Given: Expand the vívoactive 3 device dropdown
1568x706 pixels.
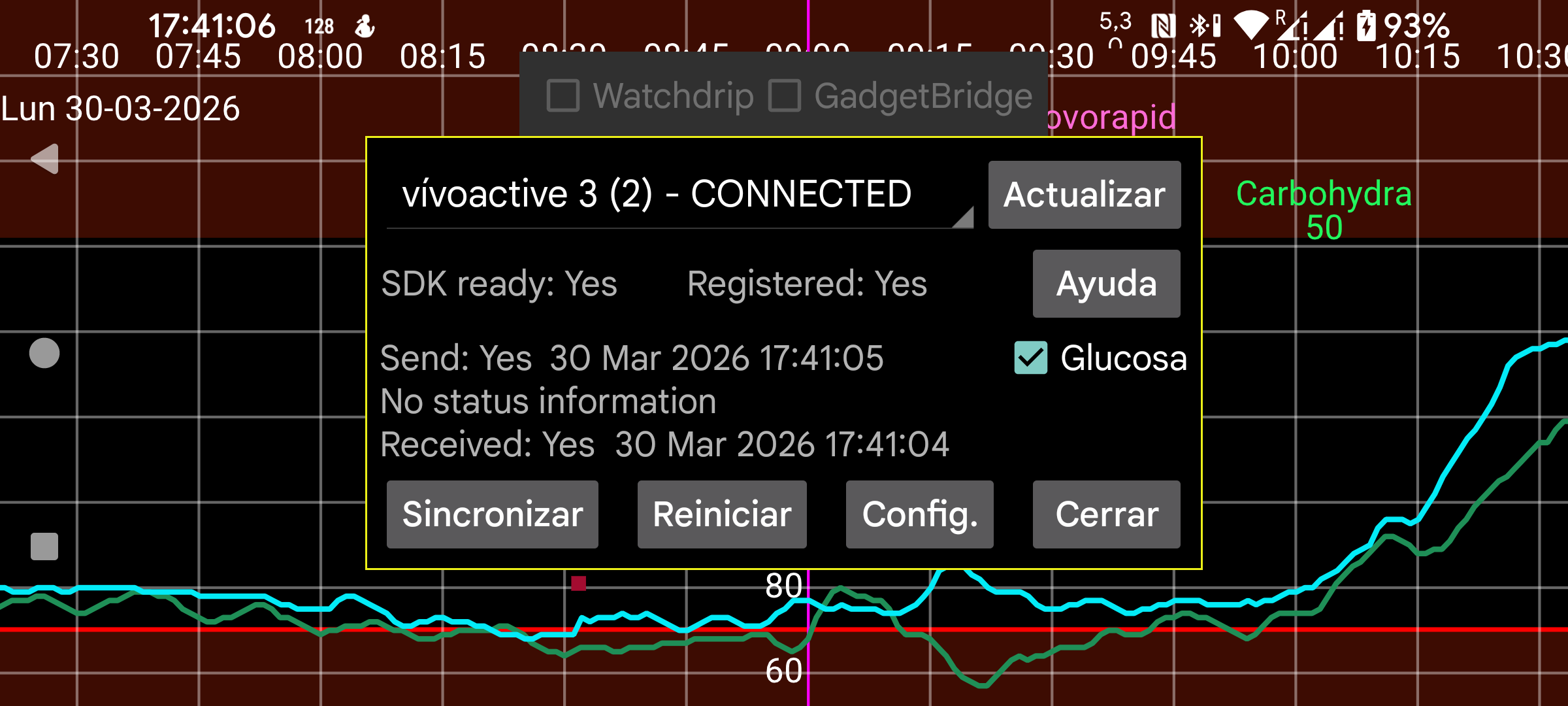Looking at the screenshot, I should tap(679, 195).
